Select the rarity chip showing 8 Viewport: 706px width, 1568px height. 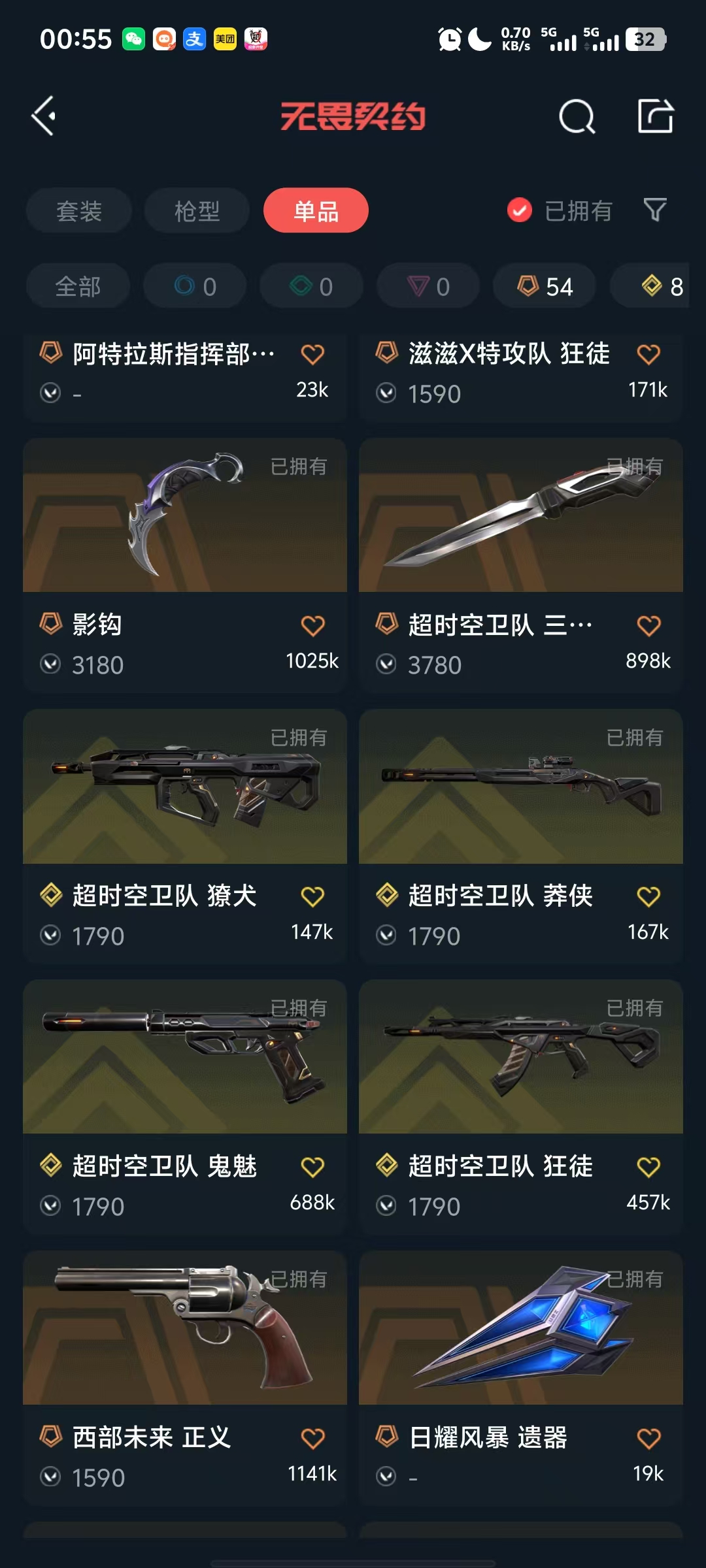tap(651, 286)
